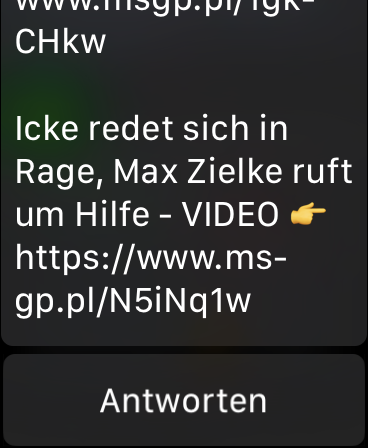Open the ms-gp.pl/N5iNq1w video link
This screenshot has height=448, width=368.
(x=151, y=279)
